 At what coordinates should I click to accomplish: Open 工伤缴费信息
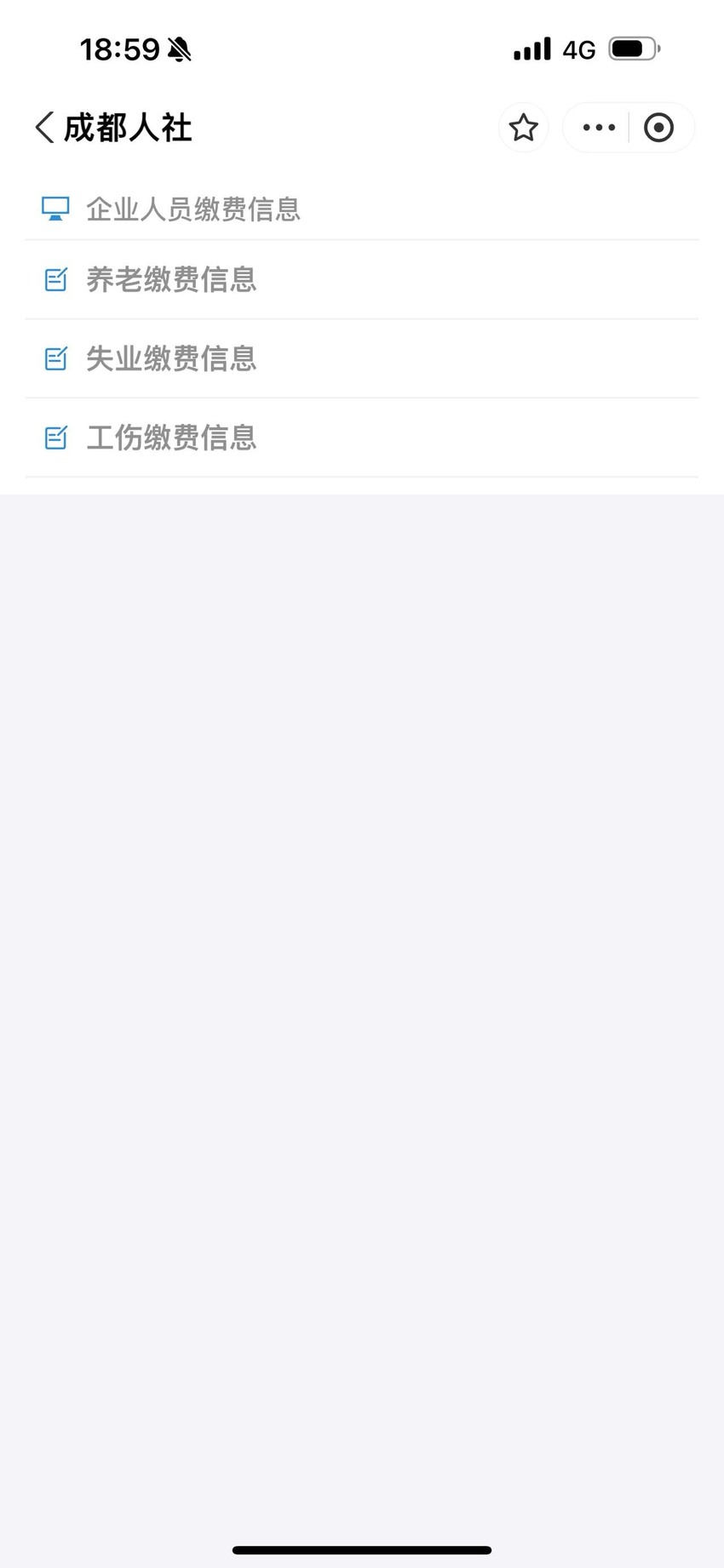click(x=362, y=438)
